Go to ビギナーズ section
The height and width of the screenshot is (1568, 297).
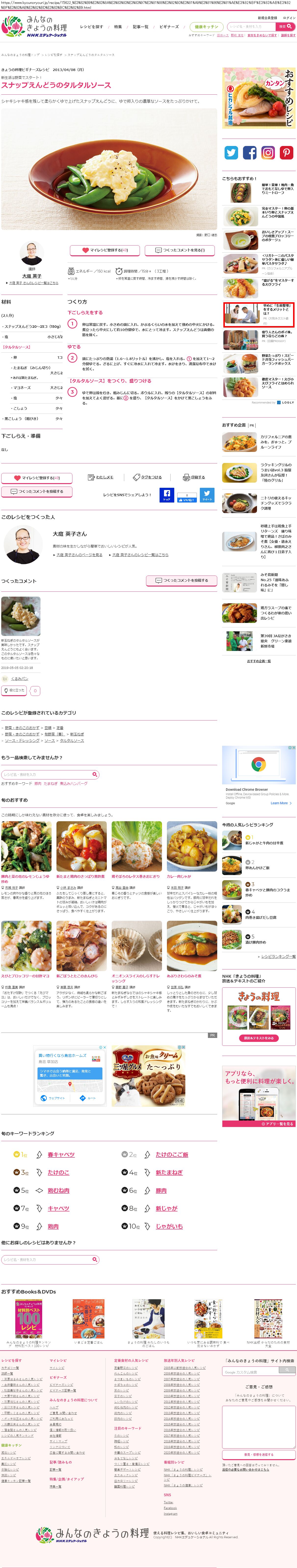point(169,27)
